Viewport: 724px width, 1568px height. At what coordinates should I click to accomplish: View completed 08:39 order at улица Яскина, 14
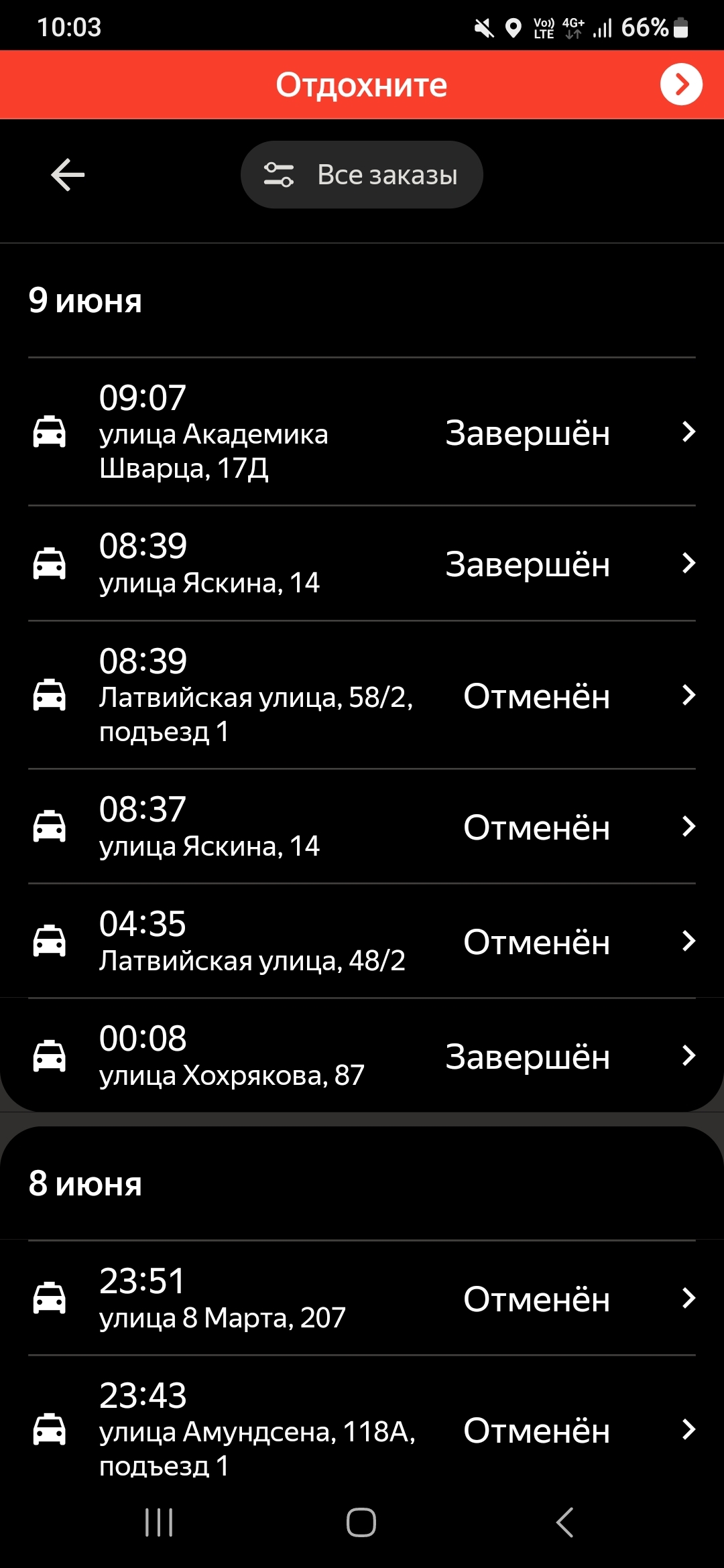tap(361, 564)
